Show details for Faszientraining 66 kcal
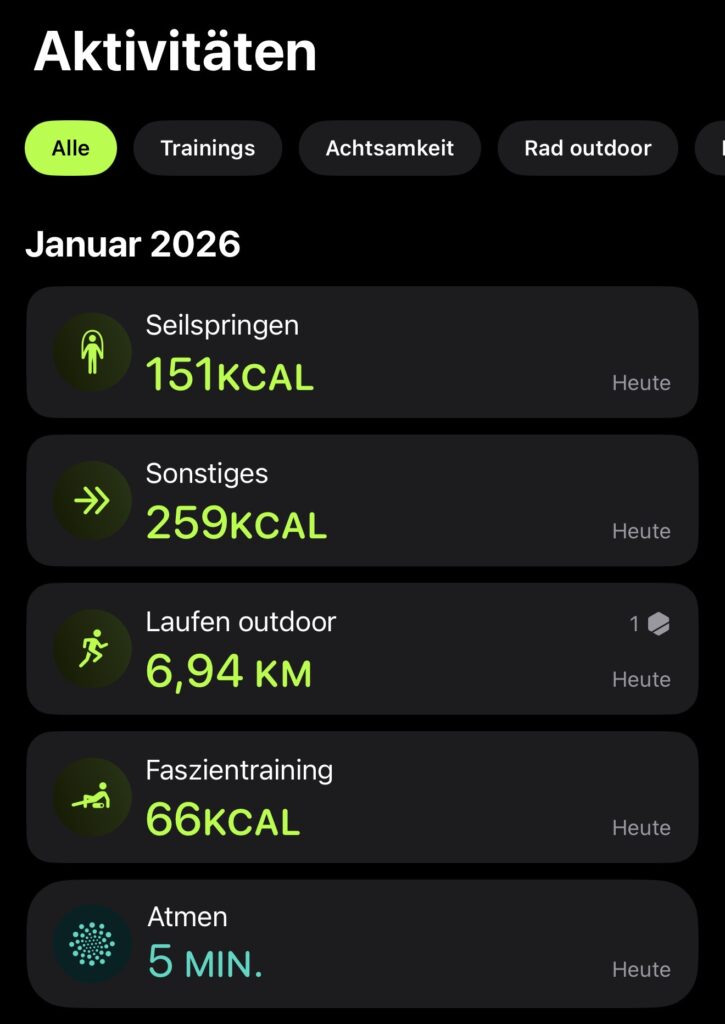The height and width of the screenshot is (1024, 725). point(362,796)
